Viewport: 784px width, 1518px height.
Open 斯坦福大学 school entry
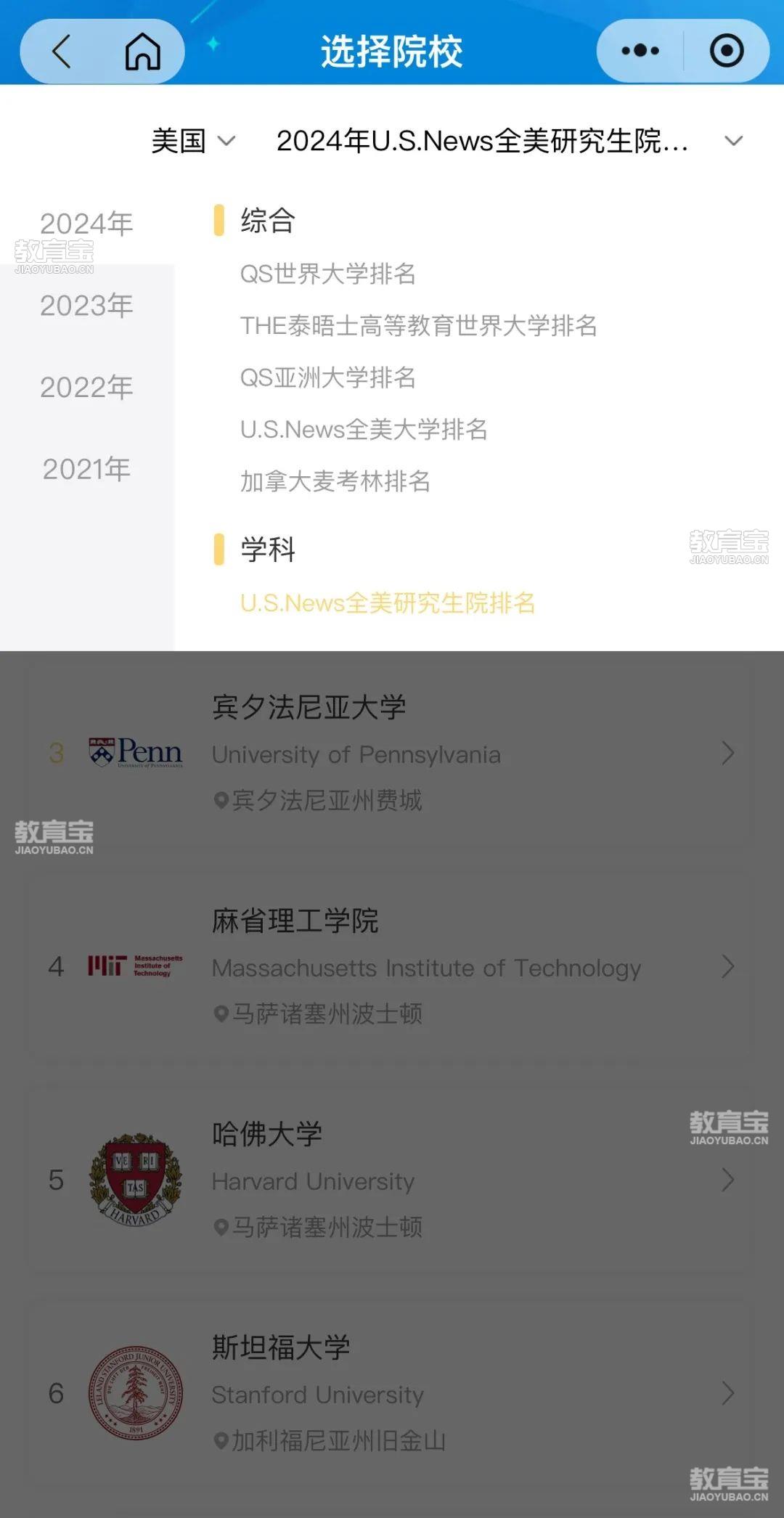pyautogui.click(x=390, y=1393)
